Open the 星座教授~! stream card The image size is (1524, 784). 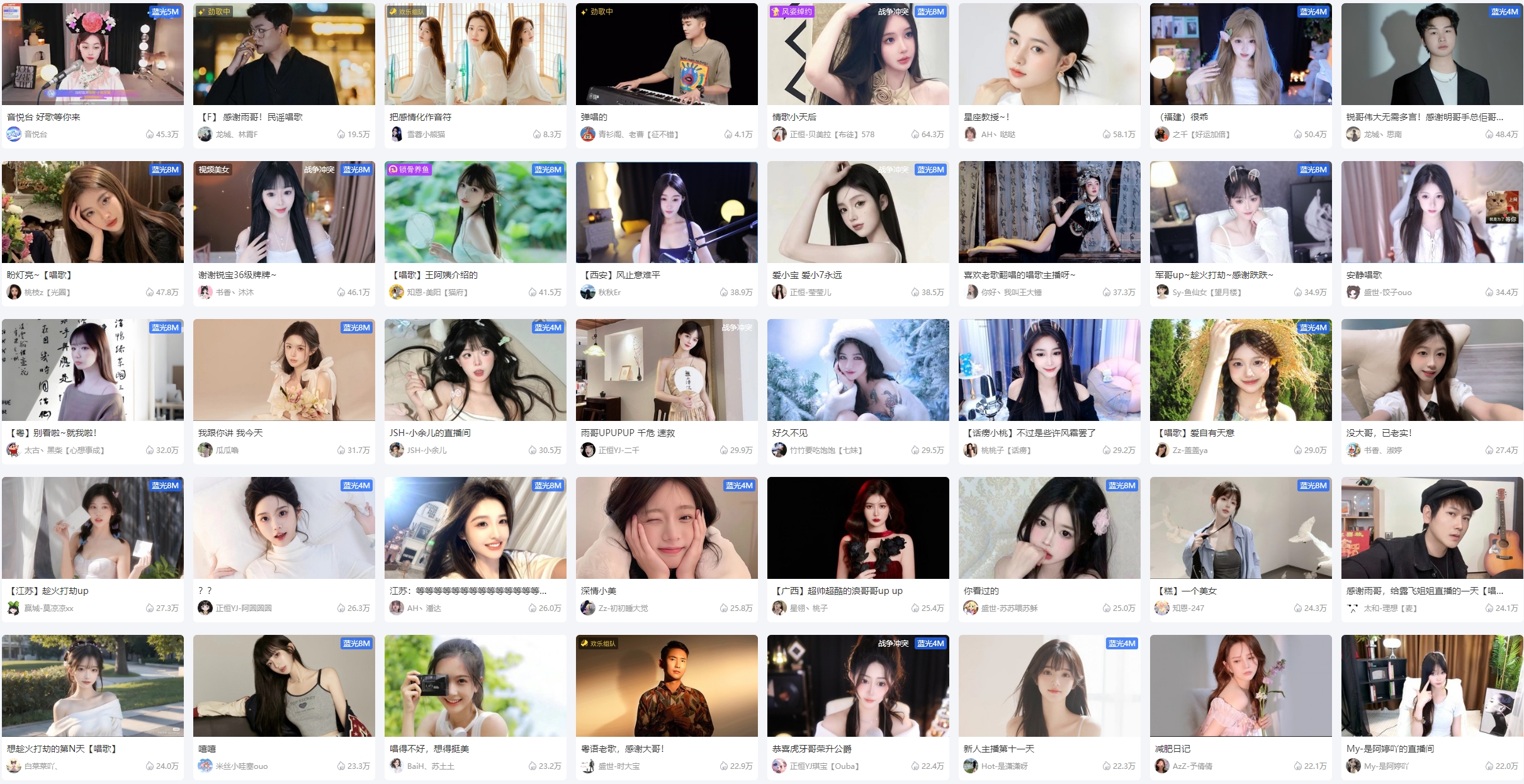coord(1049,55)
